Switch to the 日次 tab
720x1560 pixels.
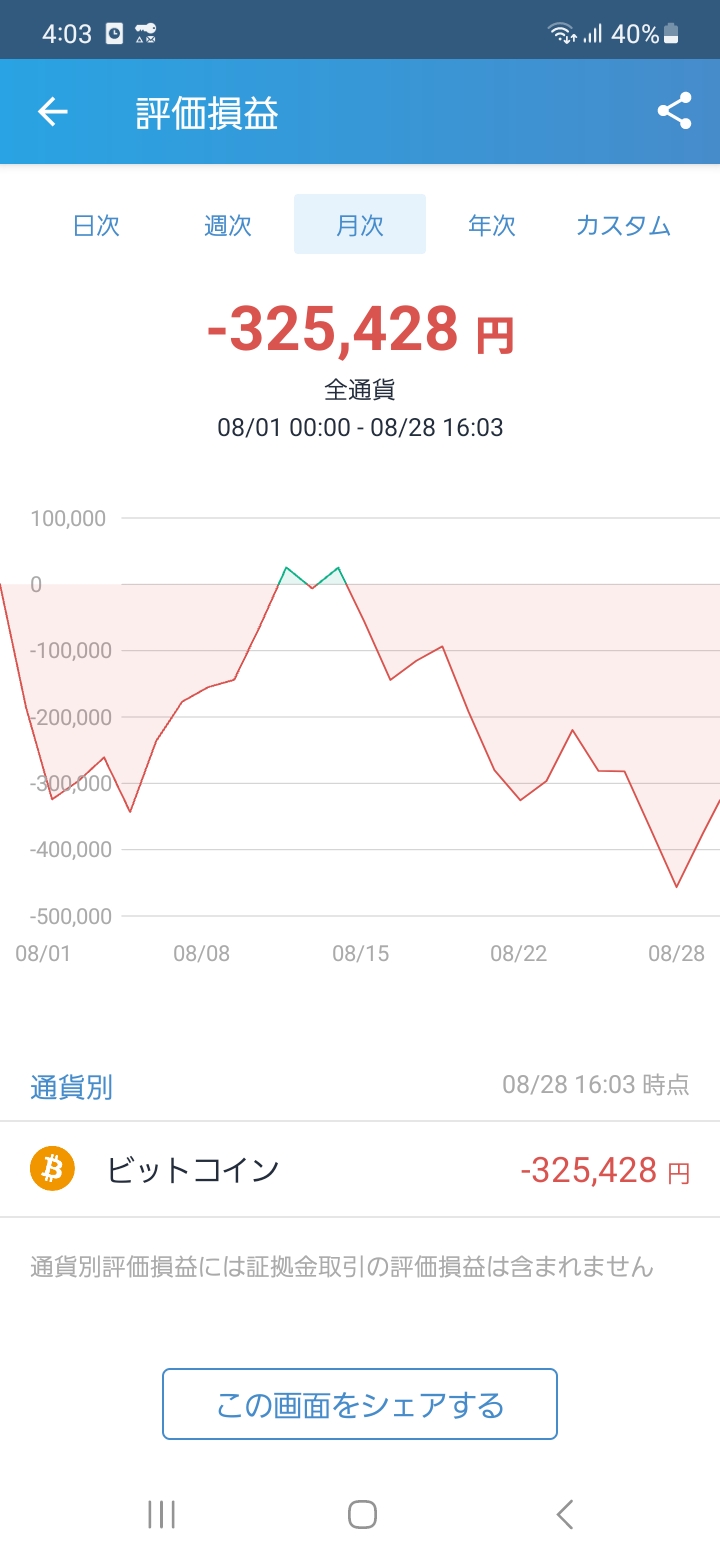tap(97, 225)
